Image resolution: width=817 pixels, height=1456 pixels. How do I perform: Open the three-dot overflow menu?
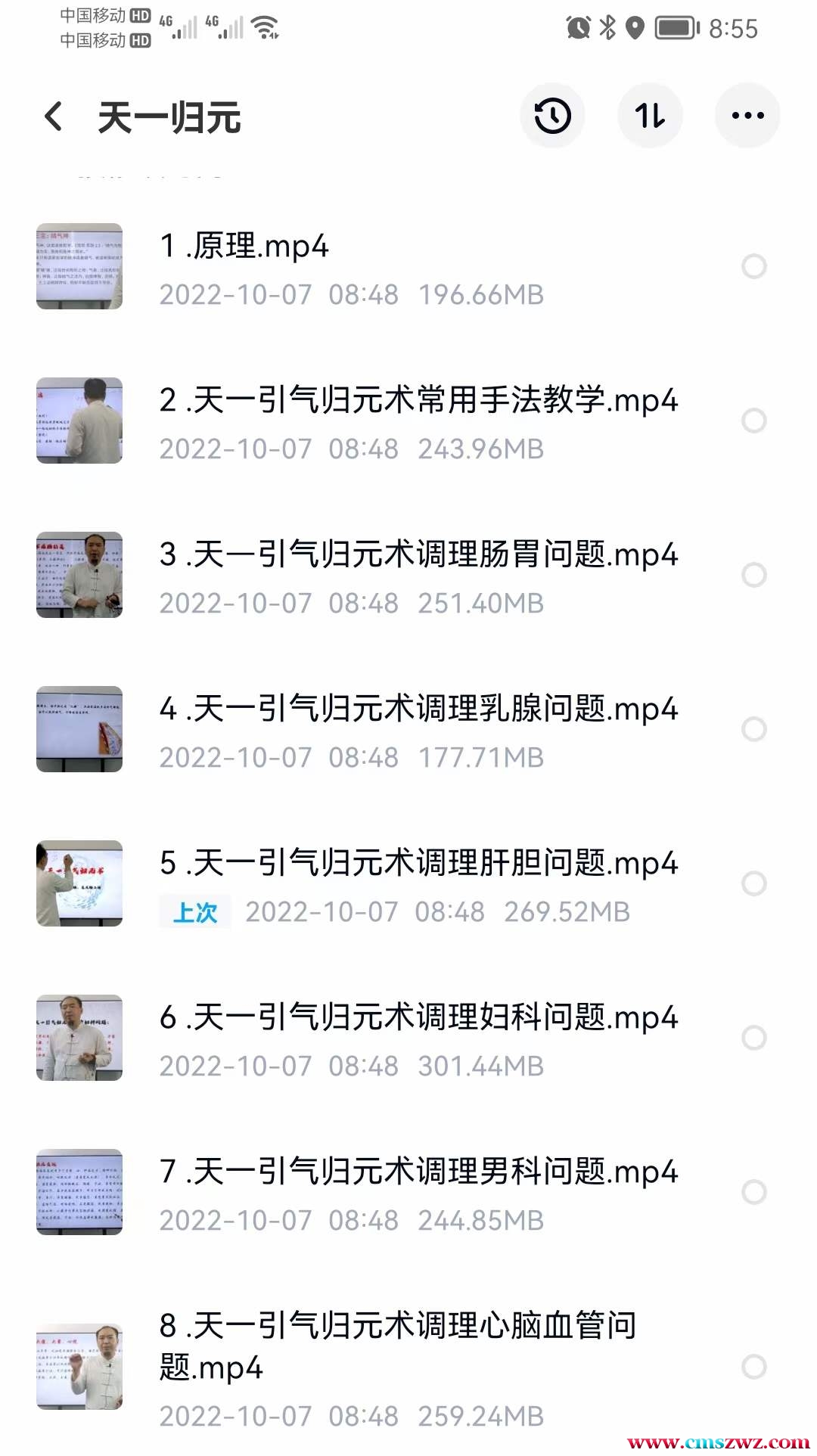point(747,116)
